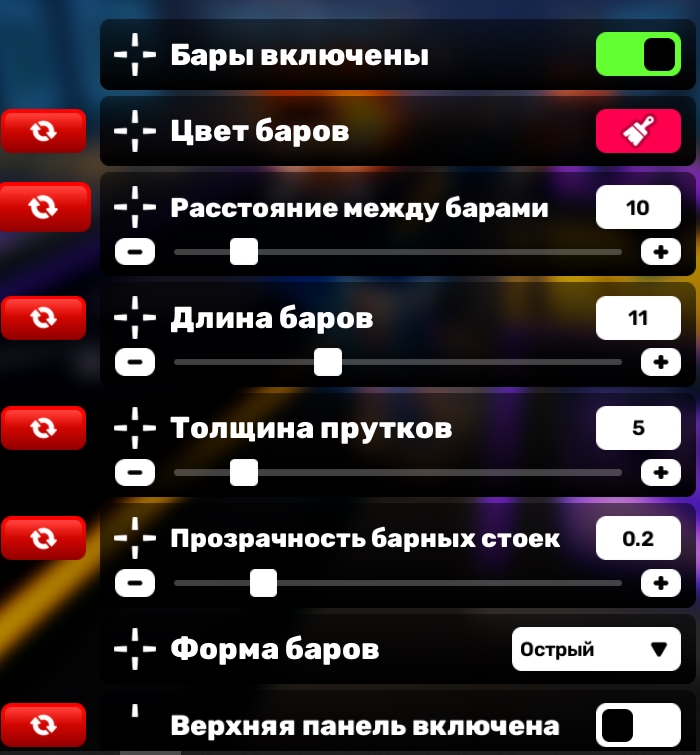Edit the Расстояние между барами value field

(x=637, y=208)
